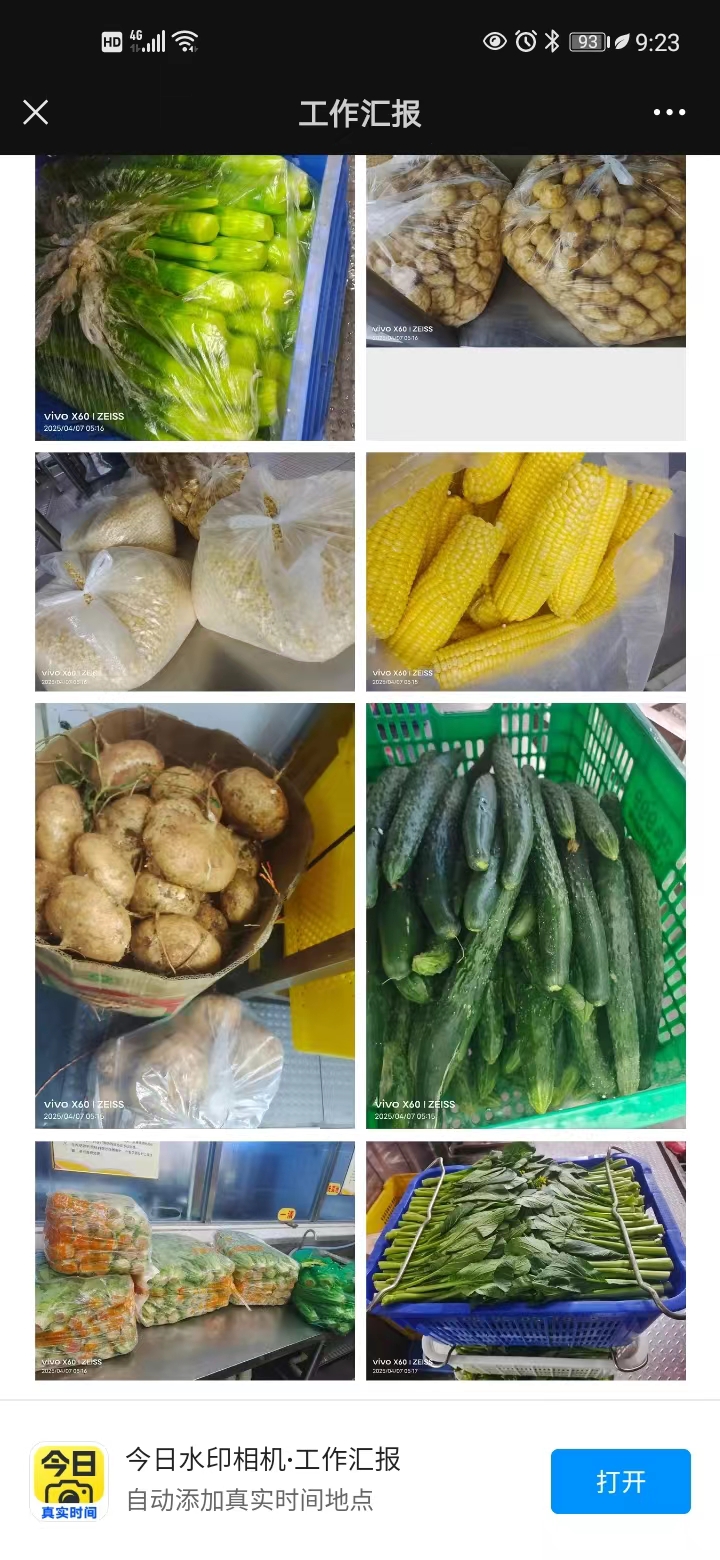Screen dimensions: 720x1560
Task: View the cucumbers in green crate photo
Action: 526,915
